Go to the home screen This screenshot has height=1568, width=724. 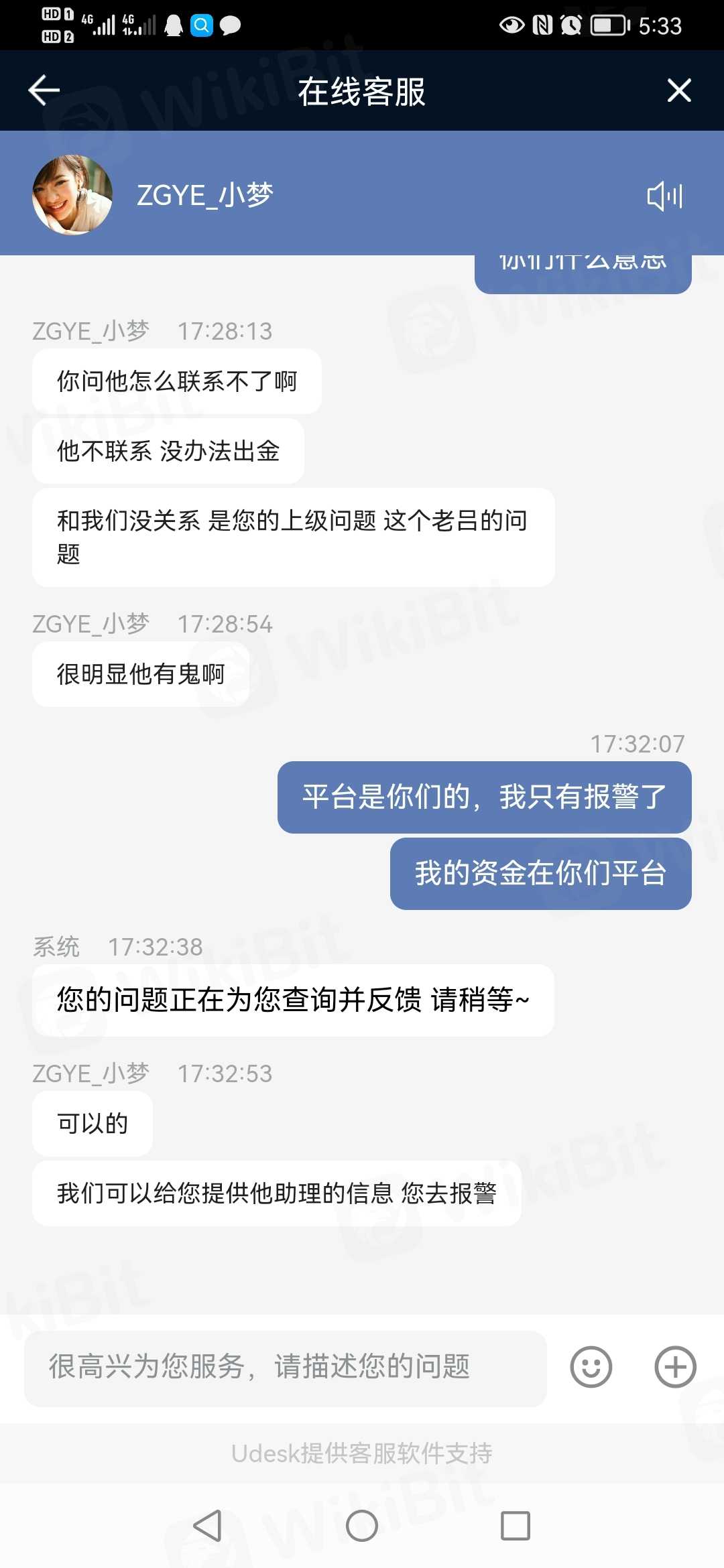[x=362, y=1526]
